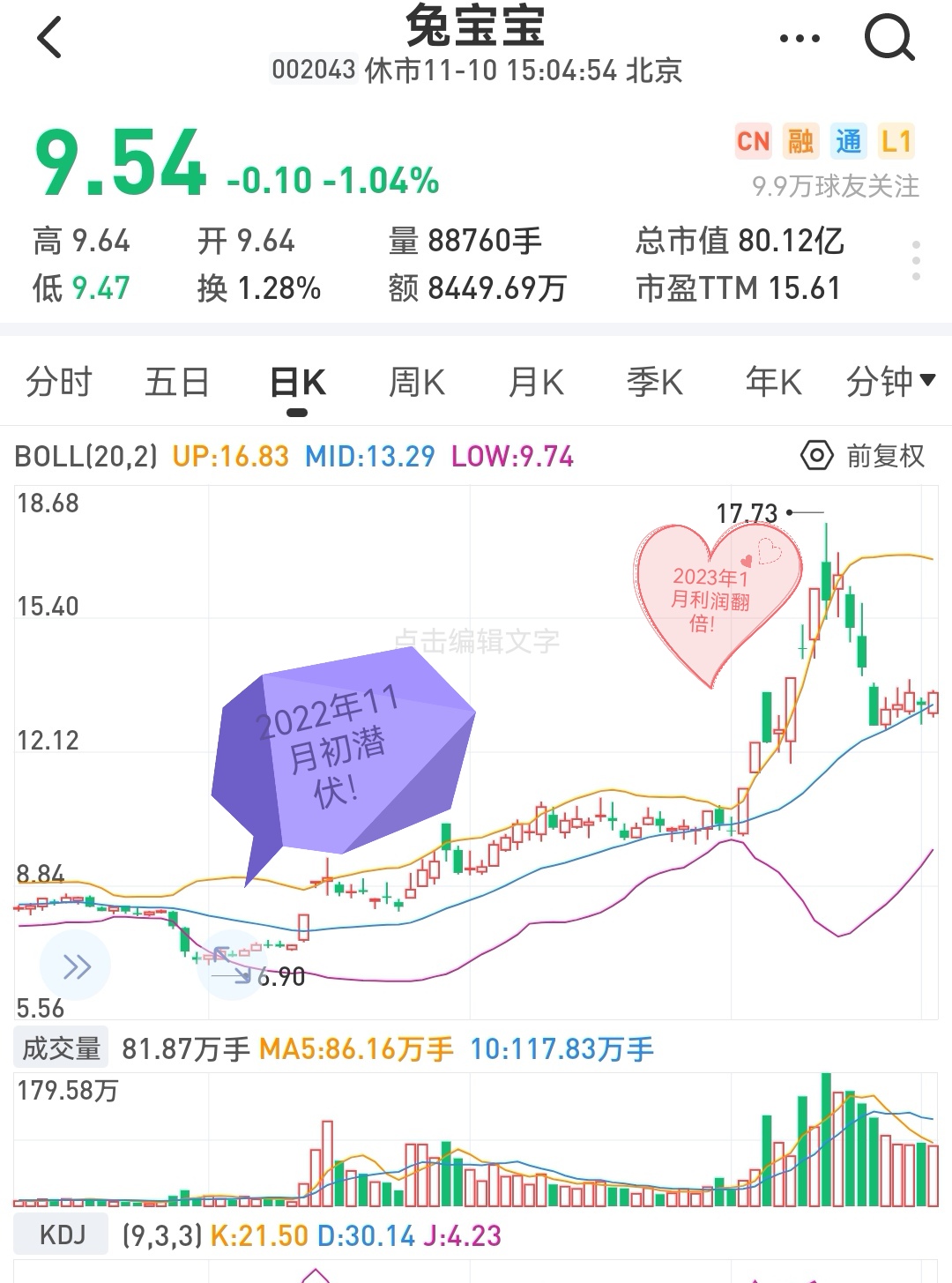Switch to 分时 chart tab

(x=59, y=383)
